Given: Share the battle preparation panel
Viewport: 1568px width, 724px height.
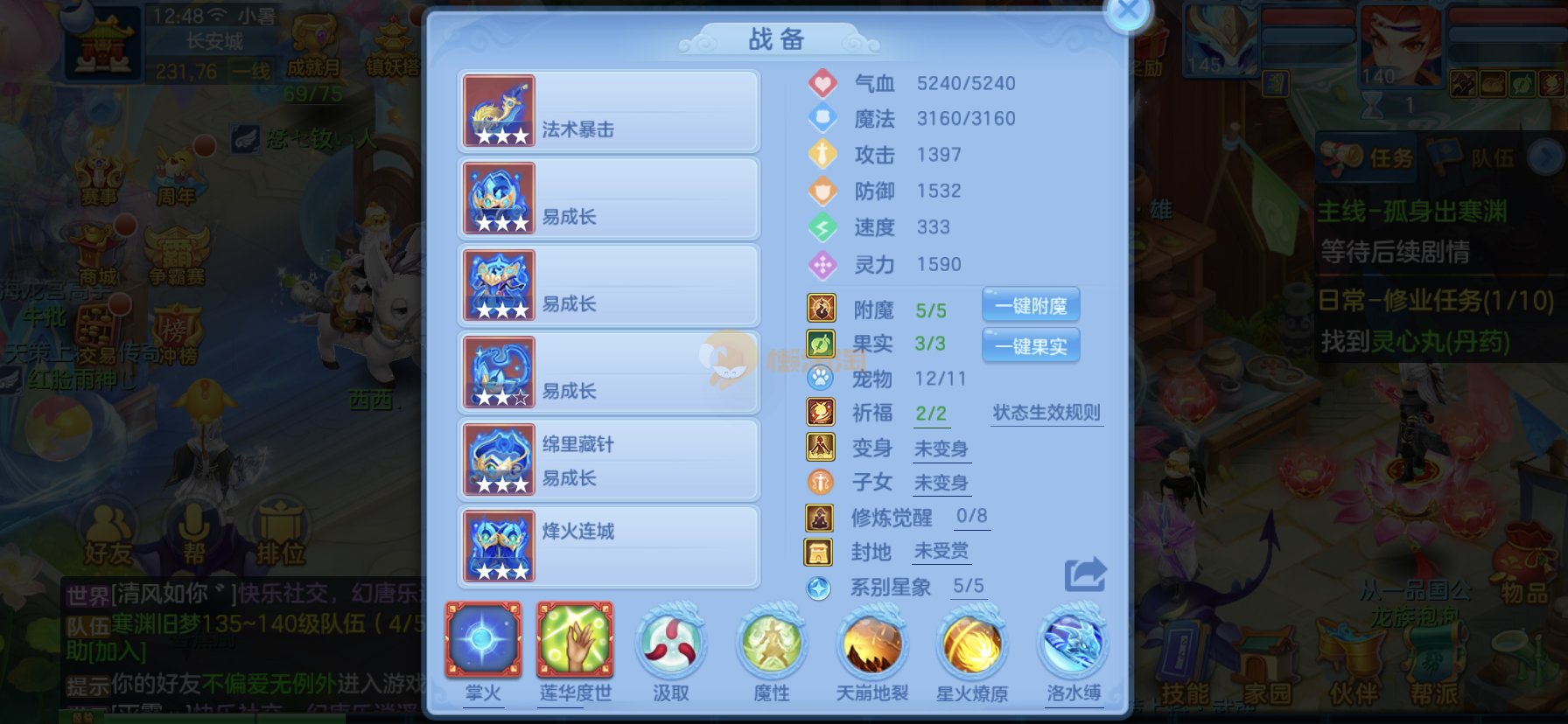Looking at the screenshot, I should click(1085, 574).
